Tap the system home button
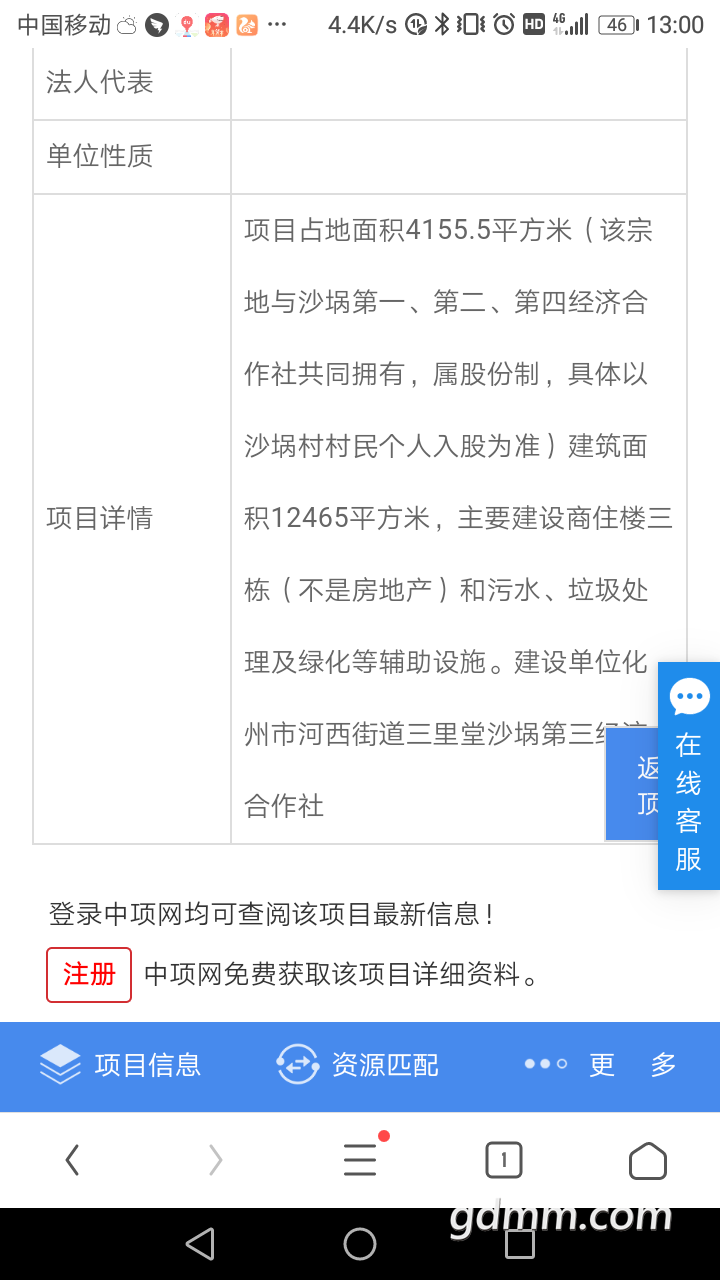The image size is (720, 1280). click(x=360, y=1244)
